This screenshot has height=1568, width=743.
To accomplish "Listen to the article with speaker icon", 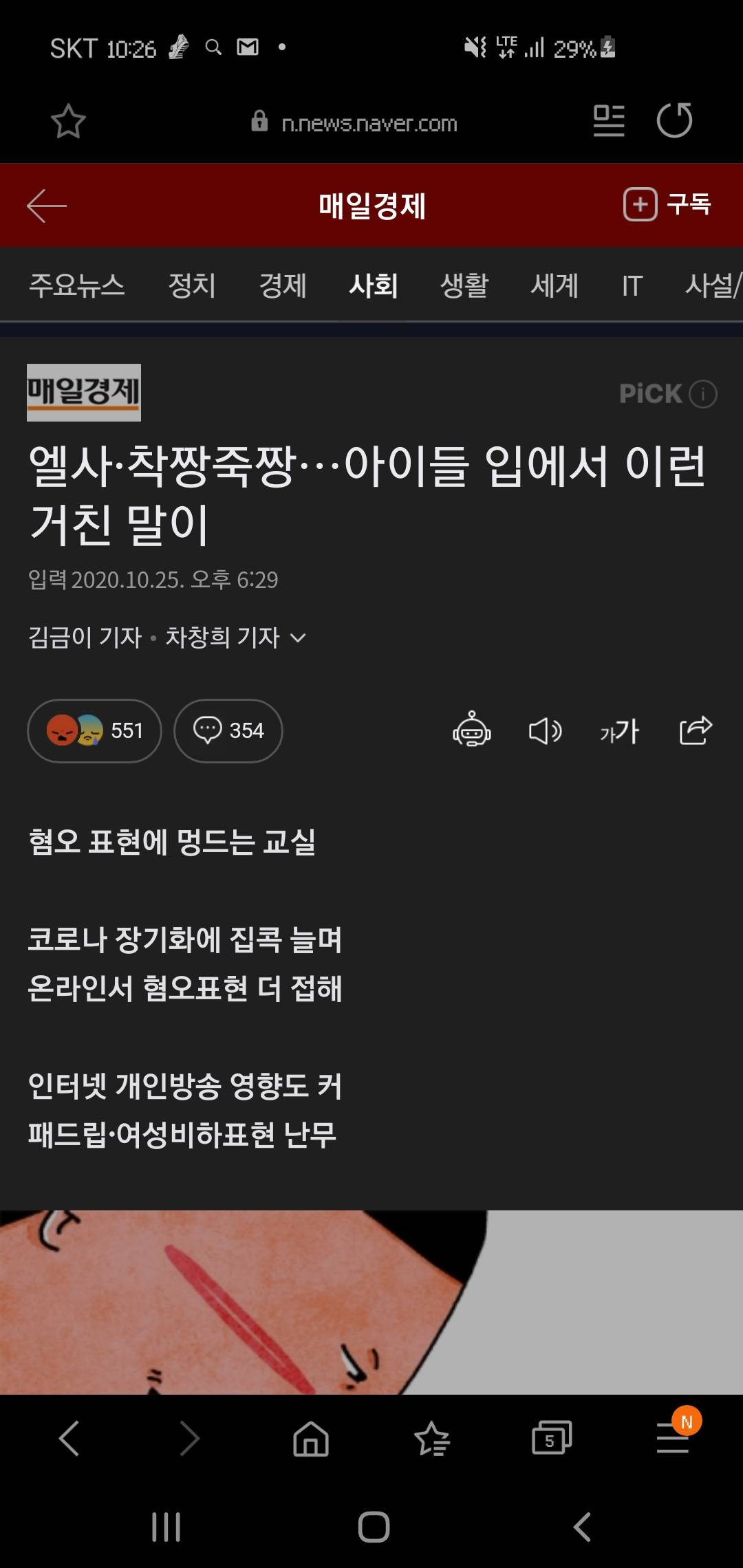I will pos(545,730).
